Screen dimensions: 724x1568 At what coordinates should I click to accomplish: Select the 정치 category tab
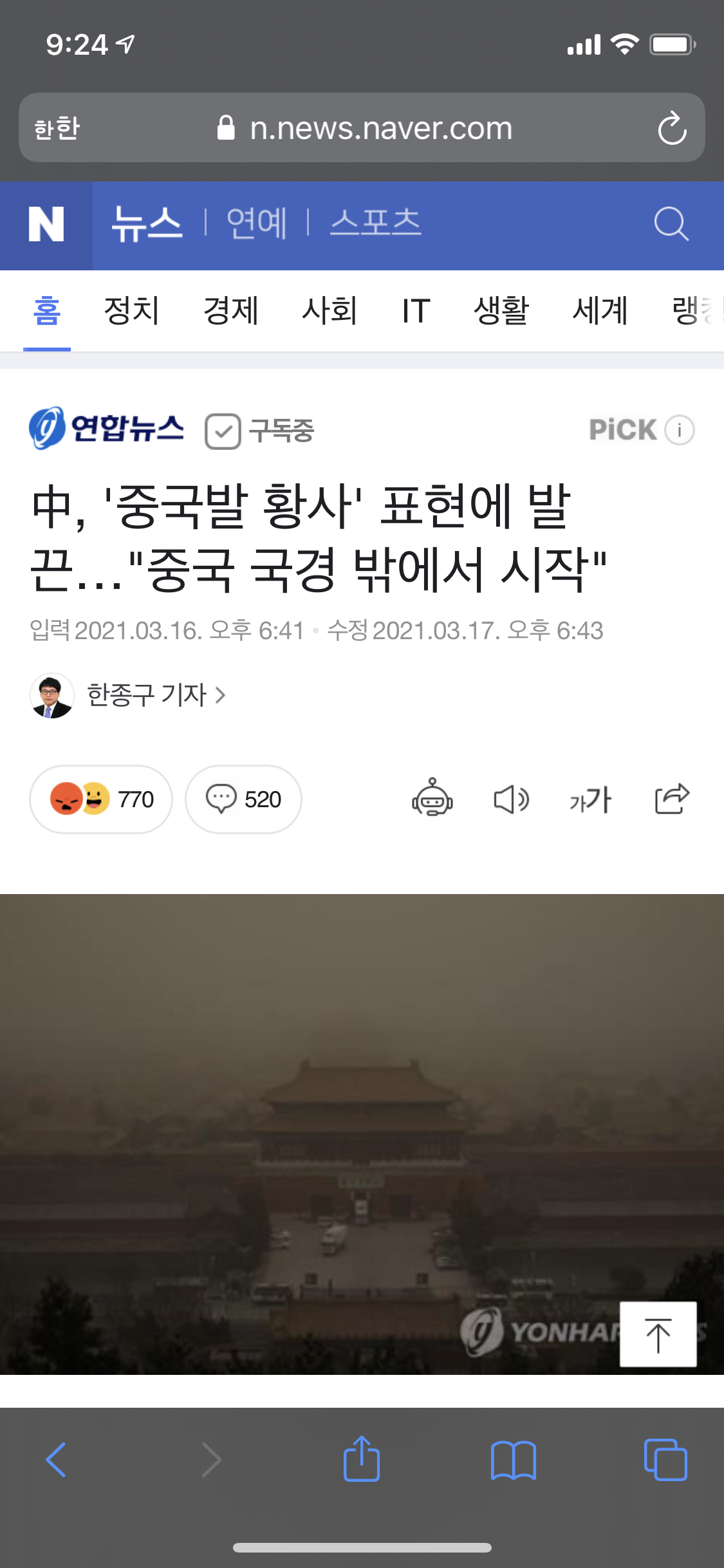pos(131,311)
